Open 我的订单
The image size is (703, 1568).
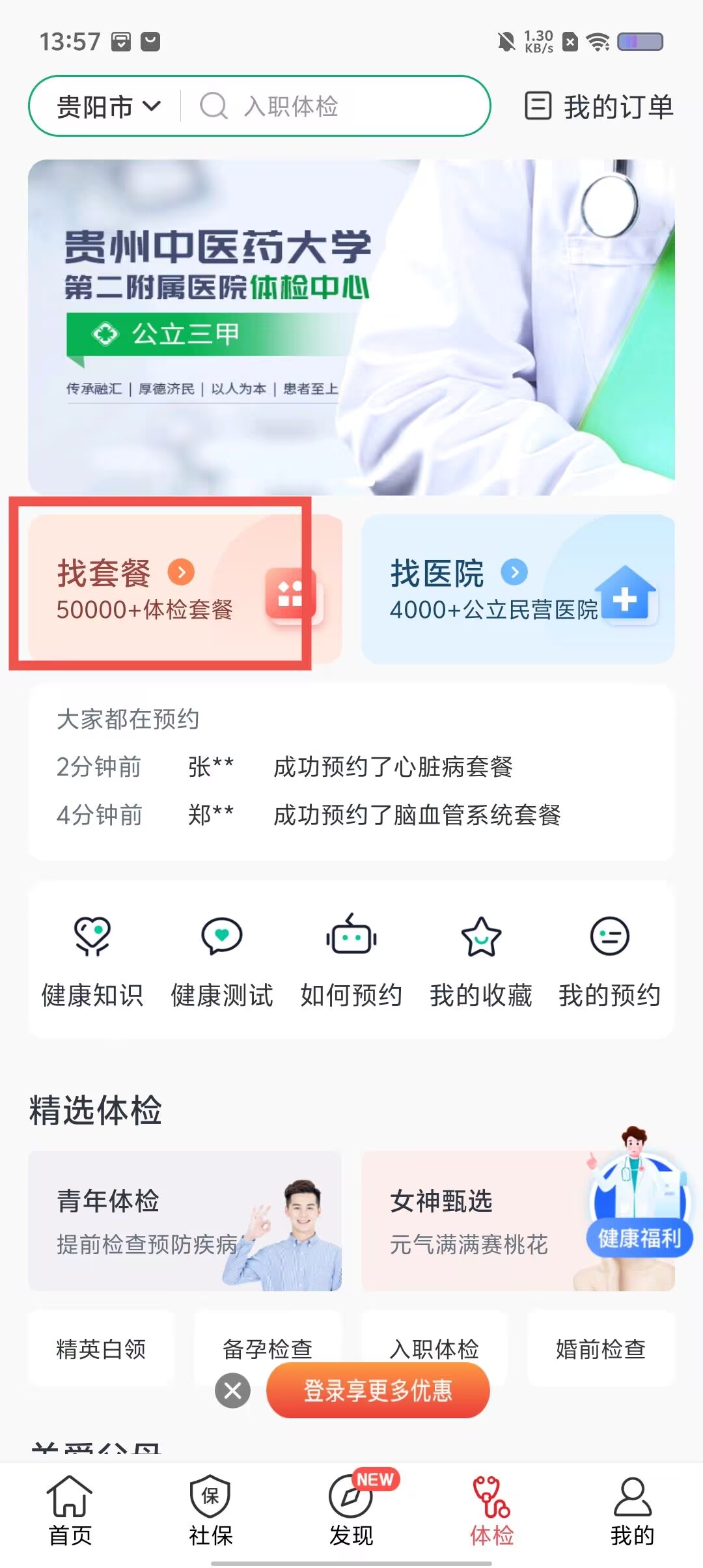point(600,107)
